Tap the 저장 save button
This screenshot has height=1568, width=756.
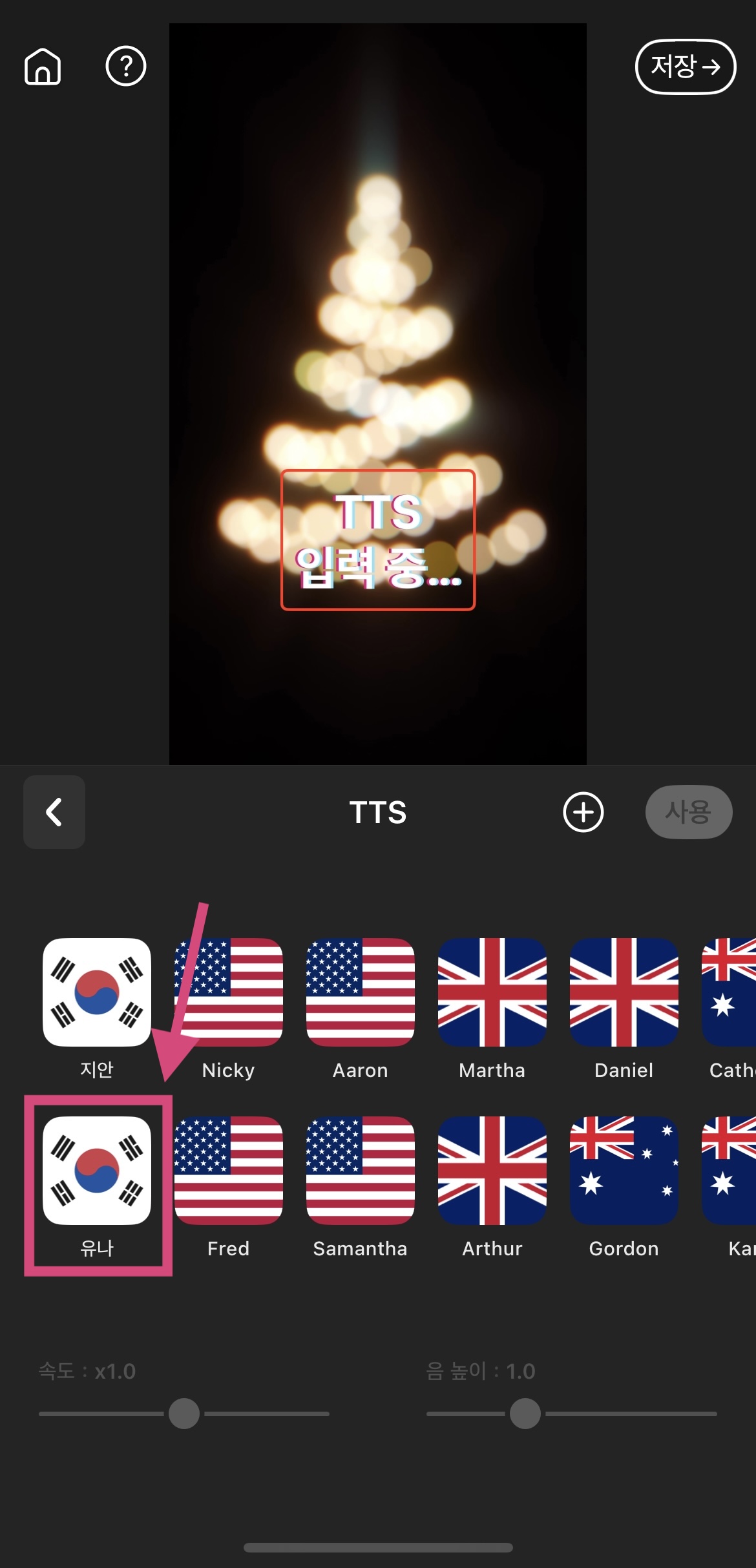click(x=686, y=67)
